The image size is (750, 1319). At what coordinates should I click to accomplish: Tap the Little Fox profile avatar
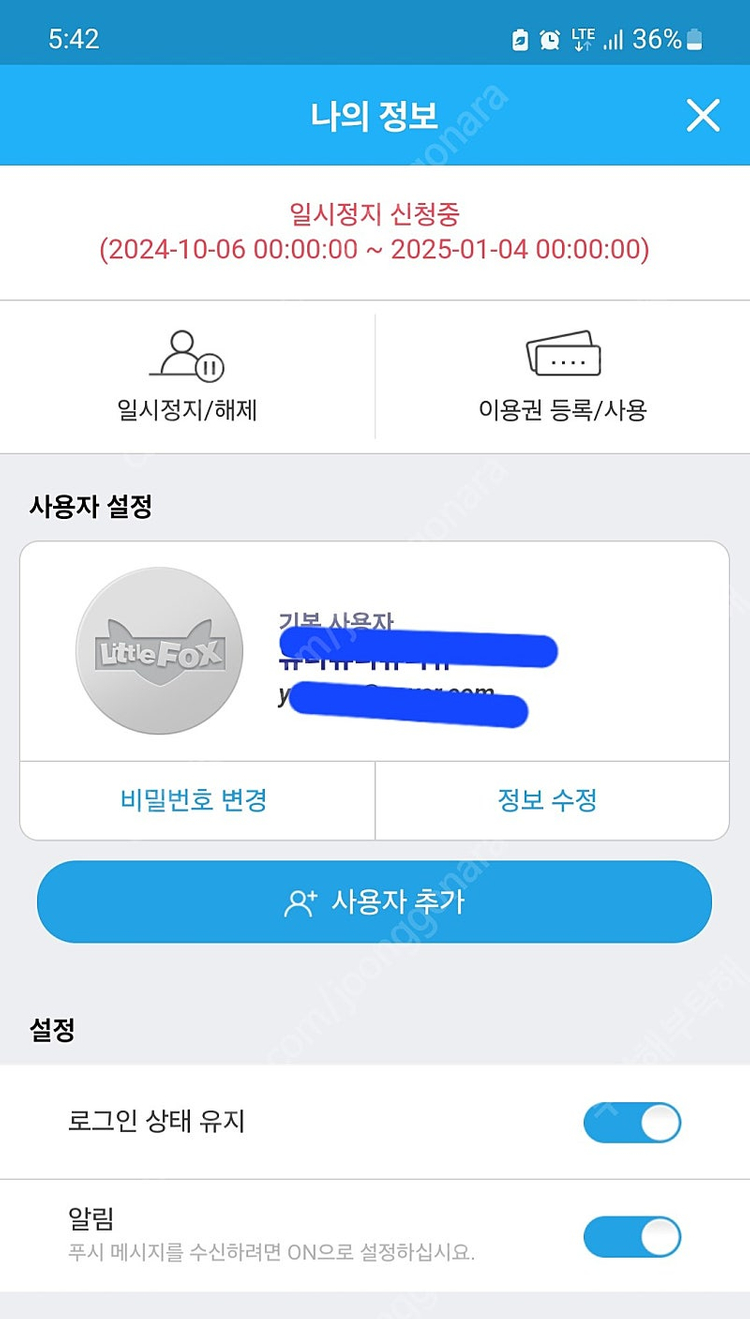coord(158,650)
